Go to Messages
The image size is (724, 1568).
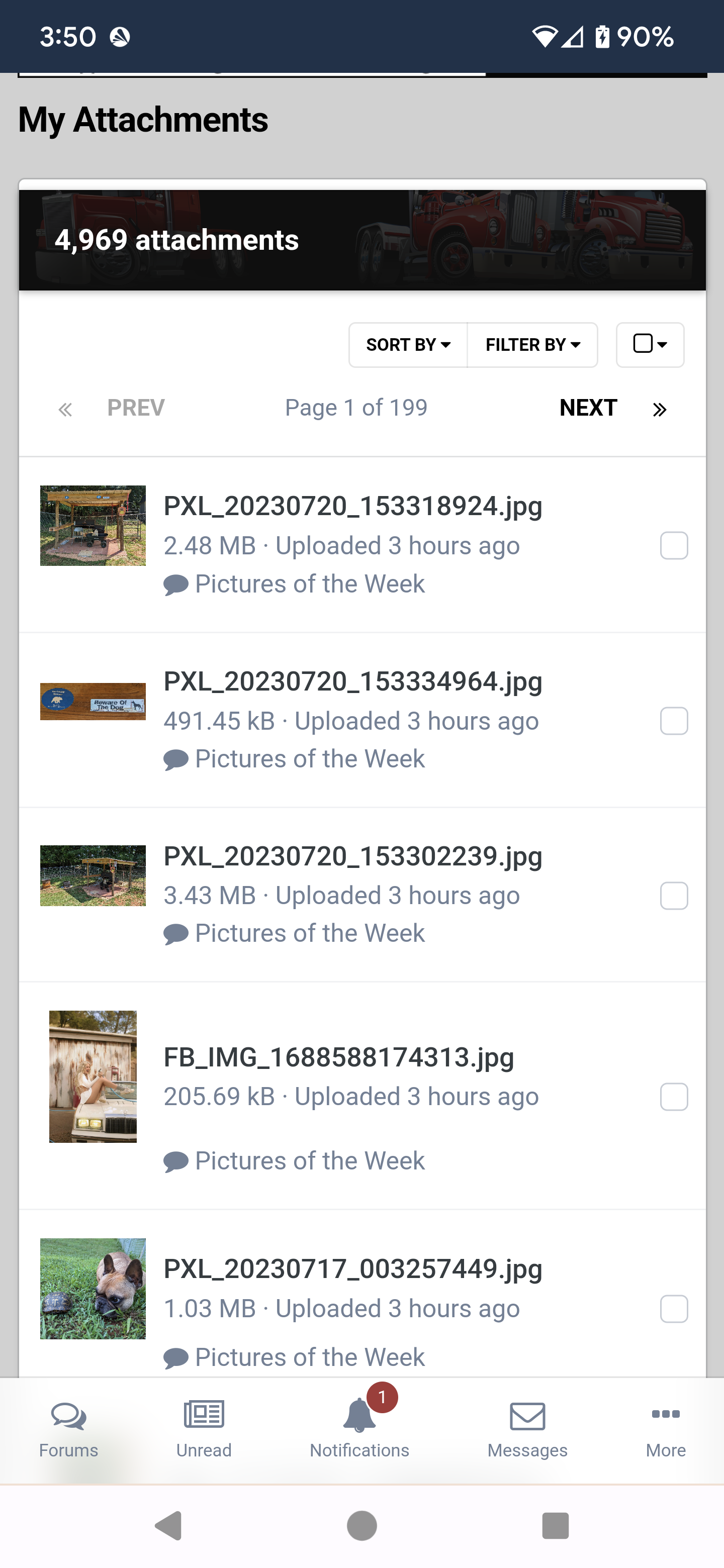[527, 1430]
